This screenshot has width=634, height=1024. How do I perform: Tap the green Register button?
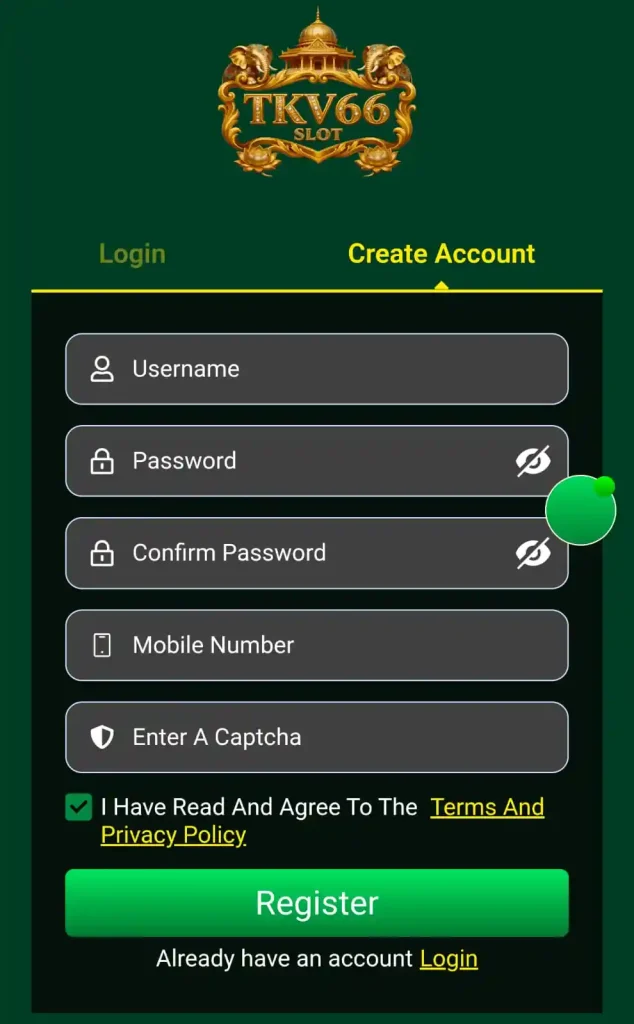pyautogui.click(x=317, y=903)
